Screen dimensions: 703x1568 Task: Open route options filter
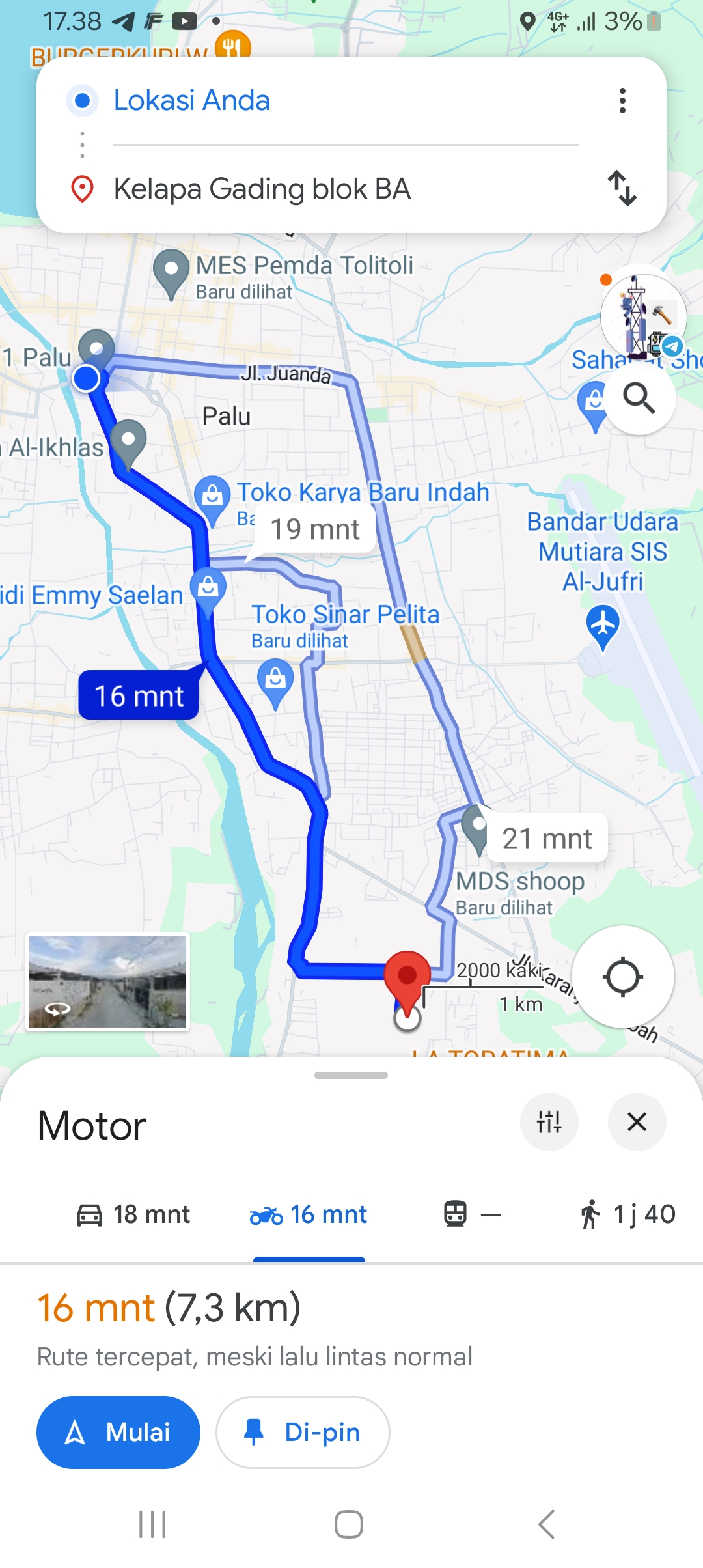549,1122
